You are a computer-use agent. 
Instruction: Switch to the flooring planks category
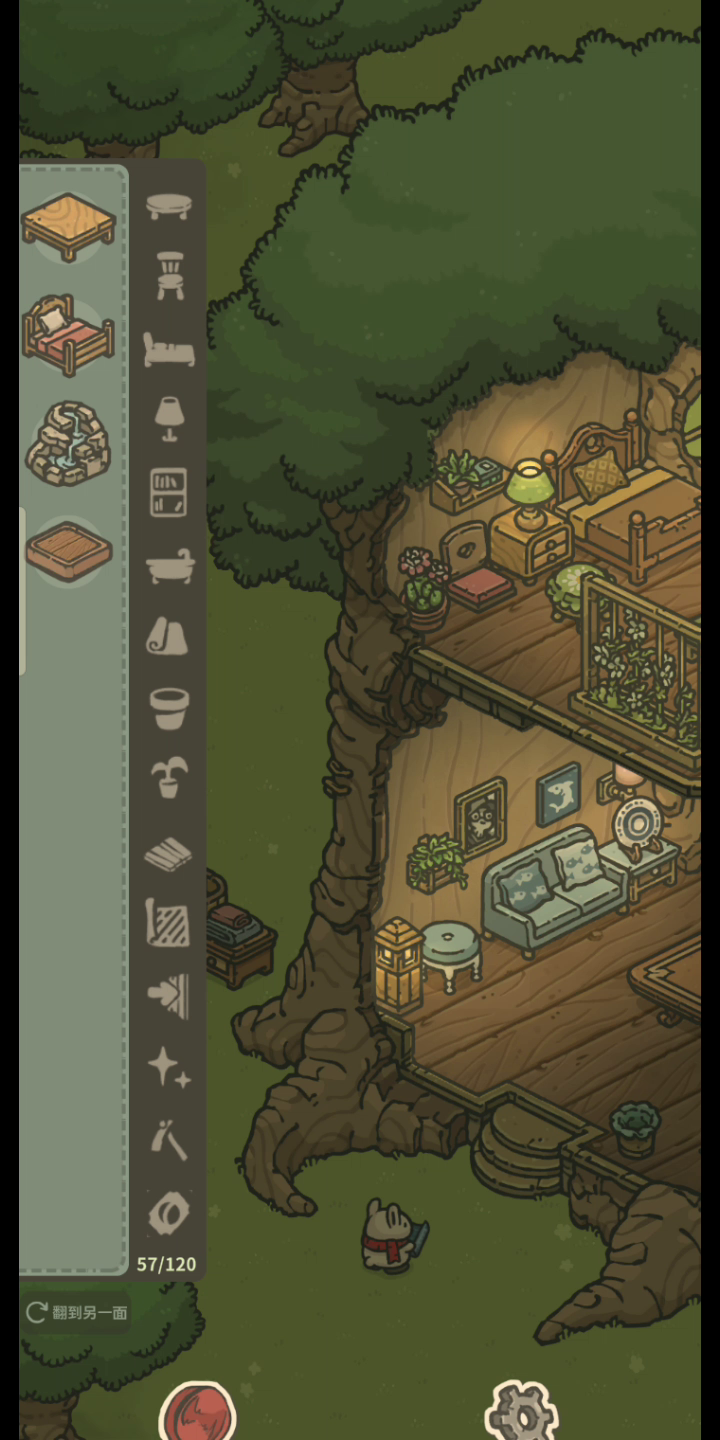click(x=169, y=854)
